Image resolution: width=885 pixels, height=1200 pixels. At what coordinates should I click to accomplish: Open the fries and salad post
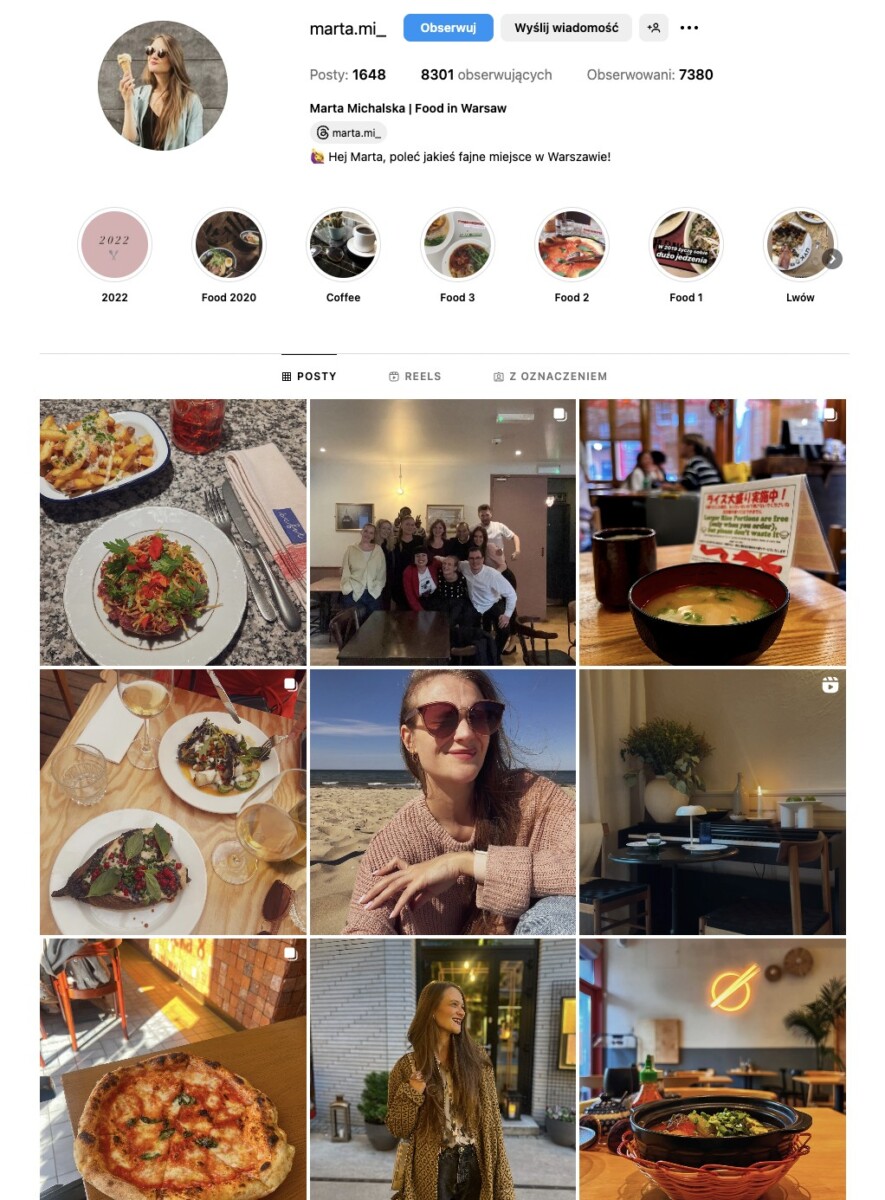tap(173, 532)
